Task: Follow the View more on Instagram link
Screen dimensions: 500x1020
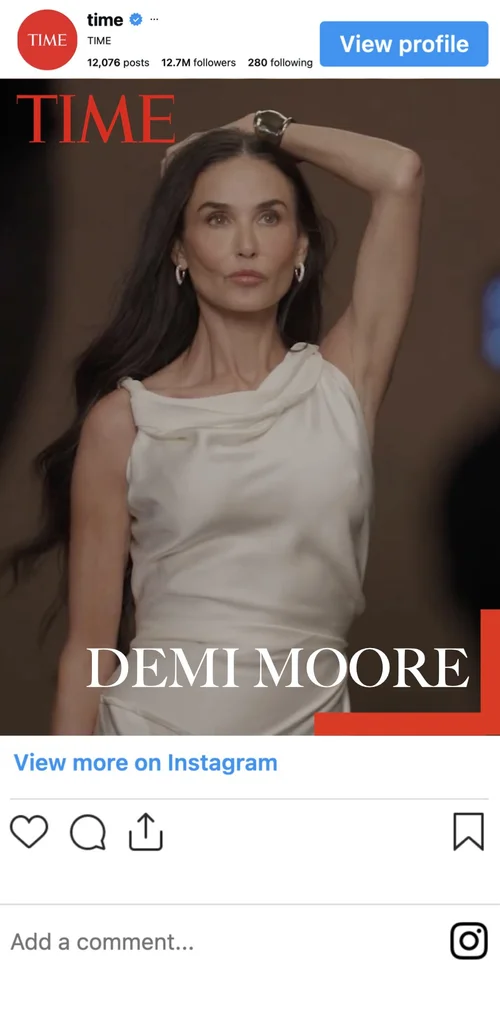Action: pos(146,762)
